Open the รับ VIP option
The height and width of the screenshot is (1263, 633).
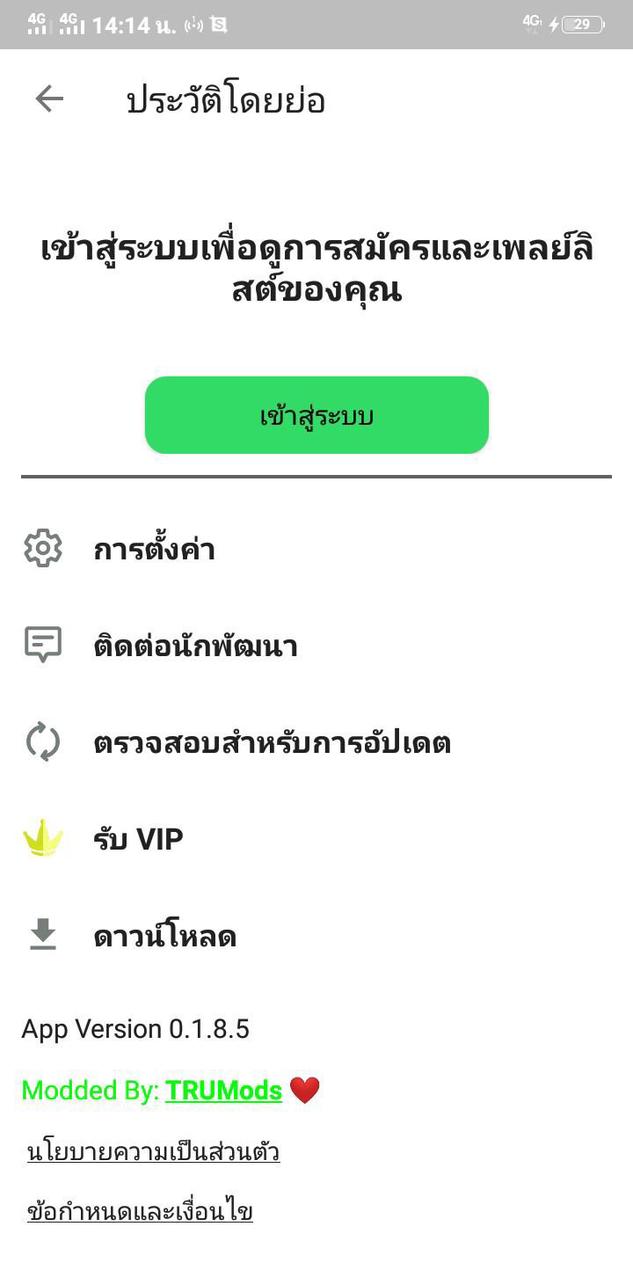coord(138,840)
